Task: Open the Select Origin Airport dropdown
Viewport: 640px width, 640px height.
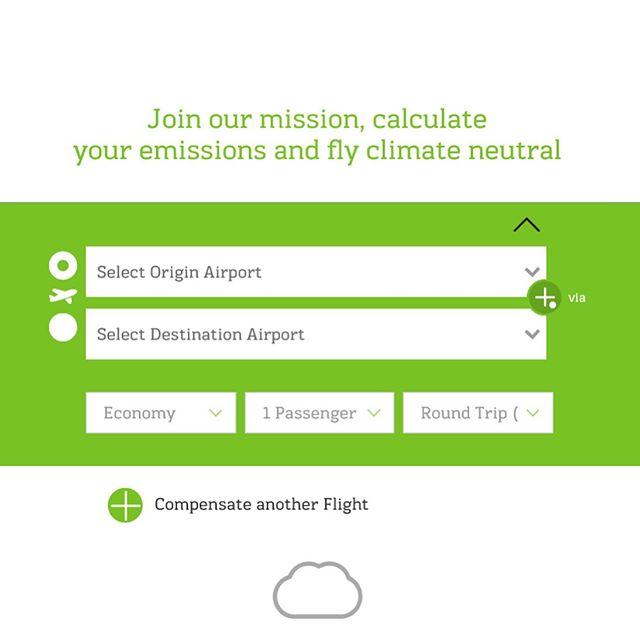Action: 315,272
